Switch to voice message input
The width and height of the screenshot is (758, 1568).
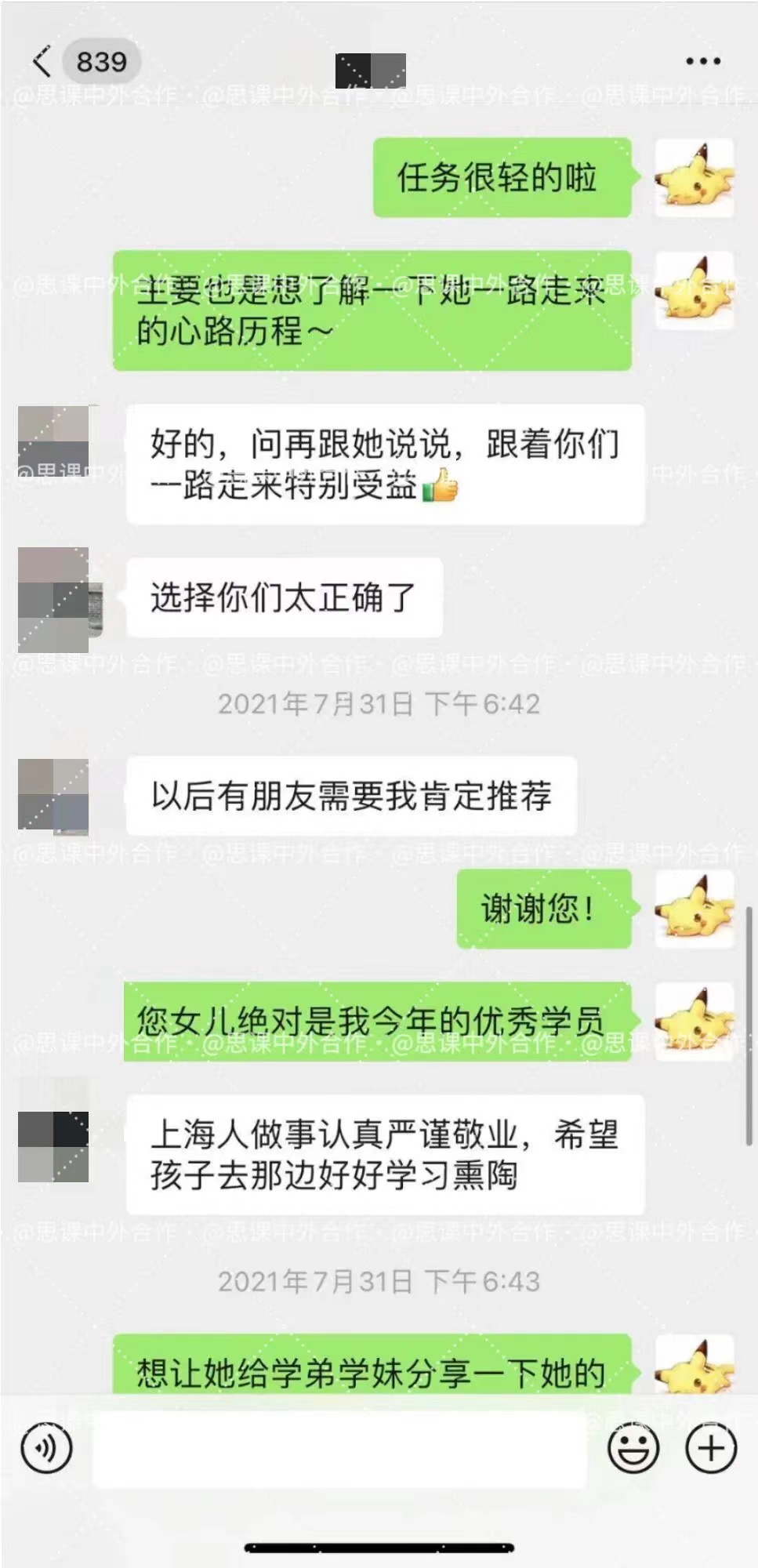[x=47, y=1448]
